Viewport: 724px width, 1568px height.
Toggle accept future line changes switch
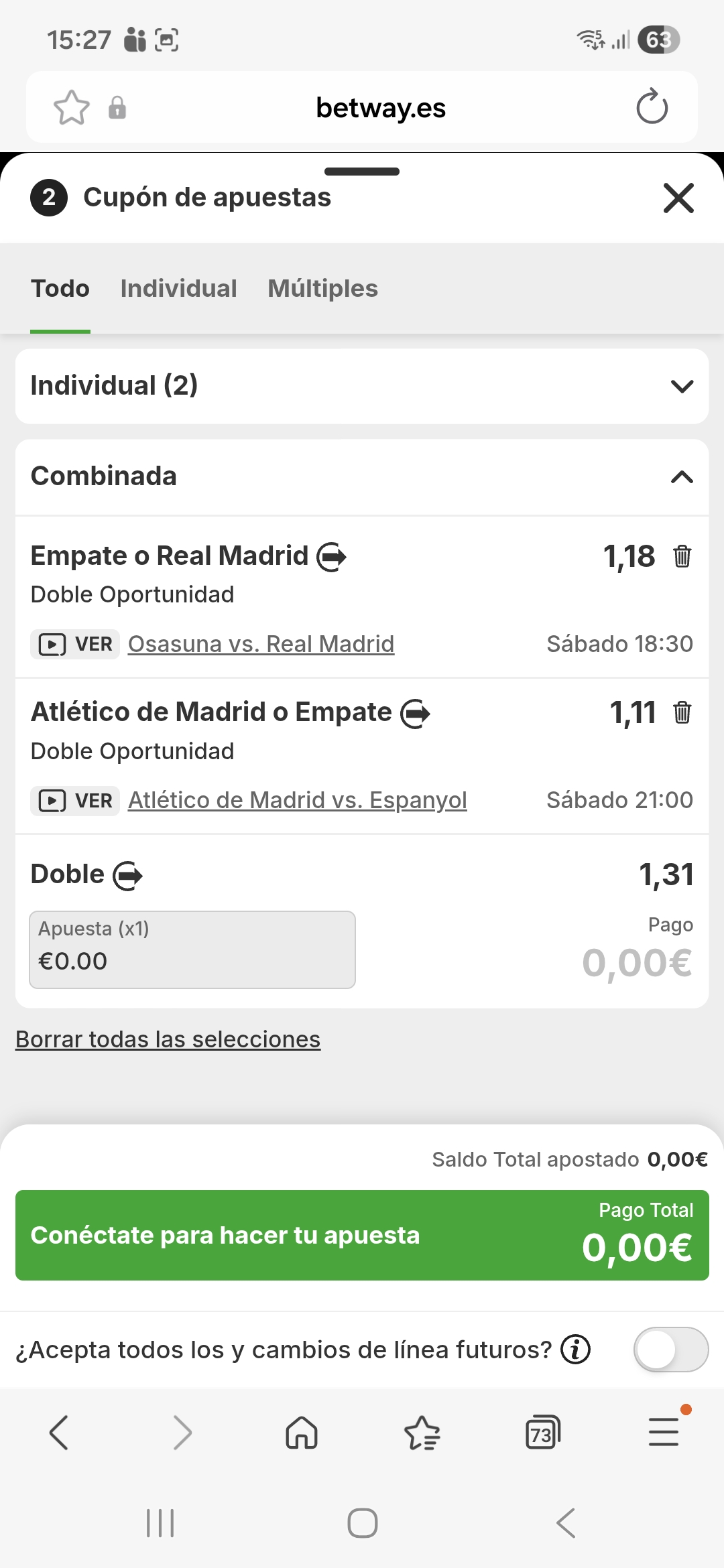670,1350
